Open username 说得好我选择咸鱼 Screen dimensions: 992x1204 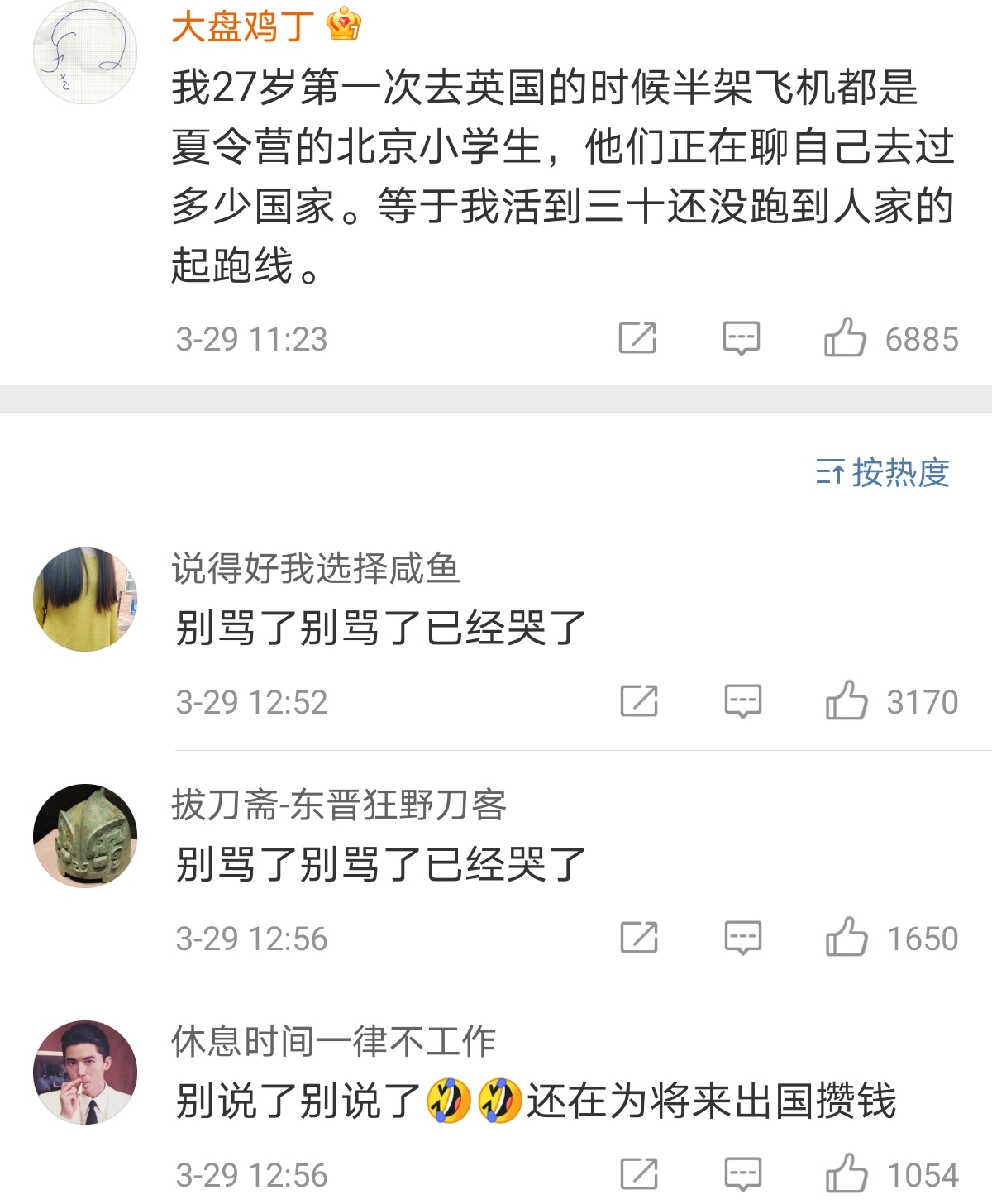coord(315,569)
